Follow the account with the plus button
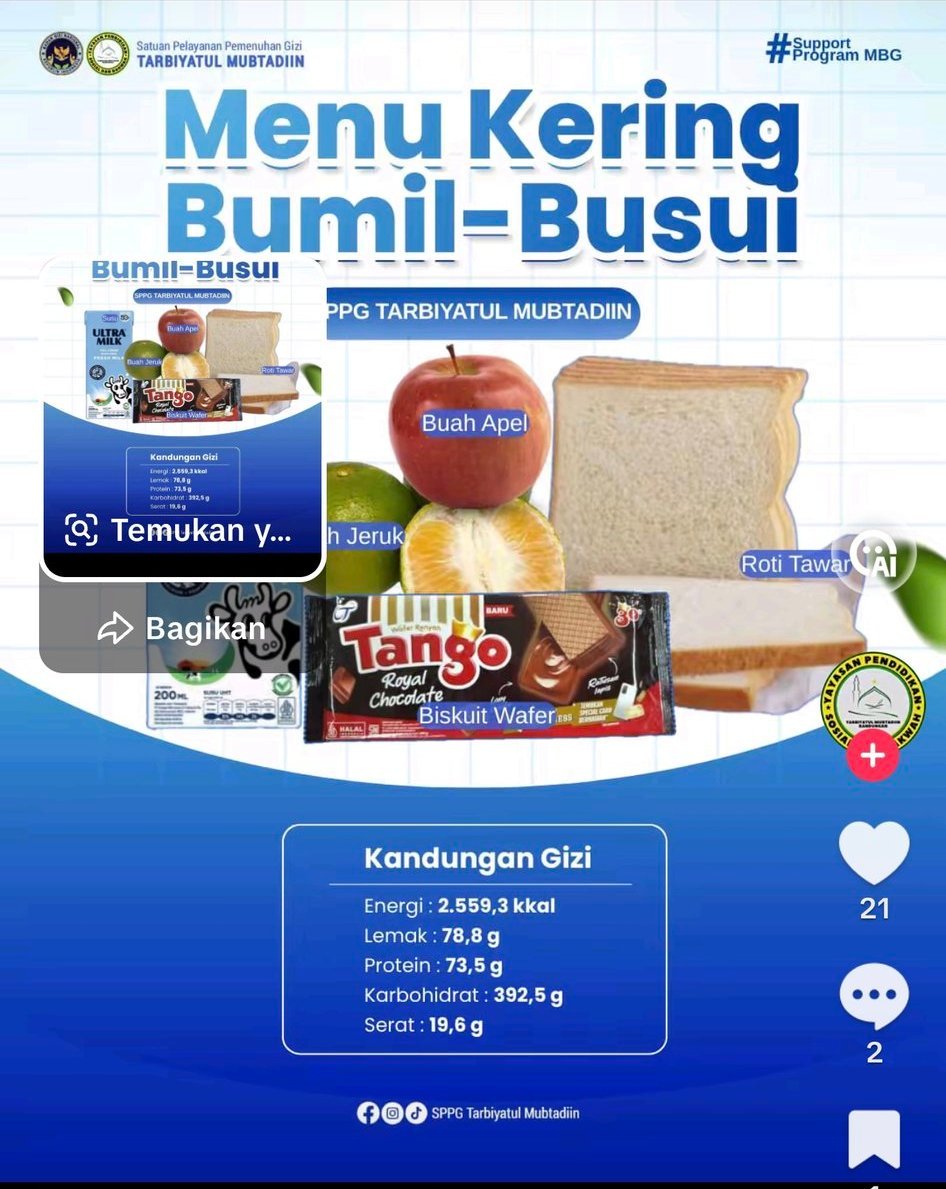 872,755
